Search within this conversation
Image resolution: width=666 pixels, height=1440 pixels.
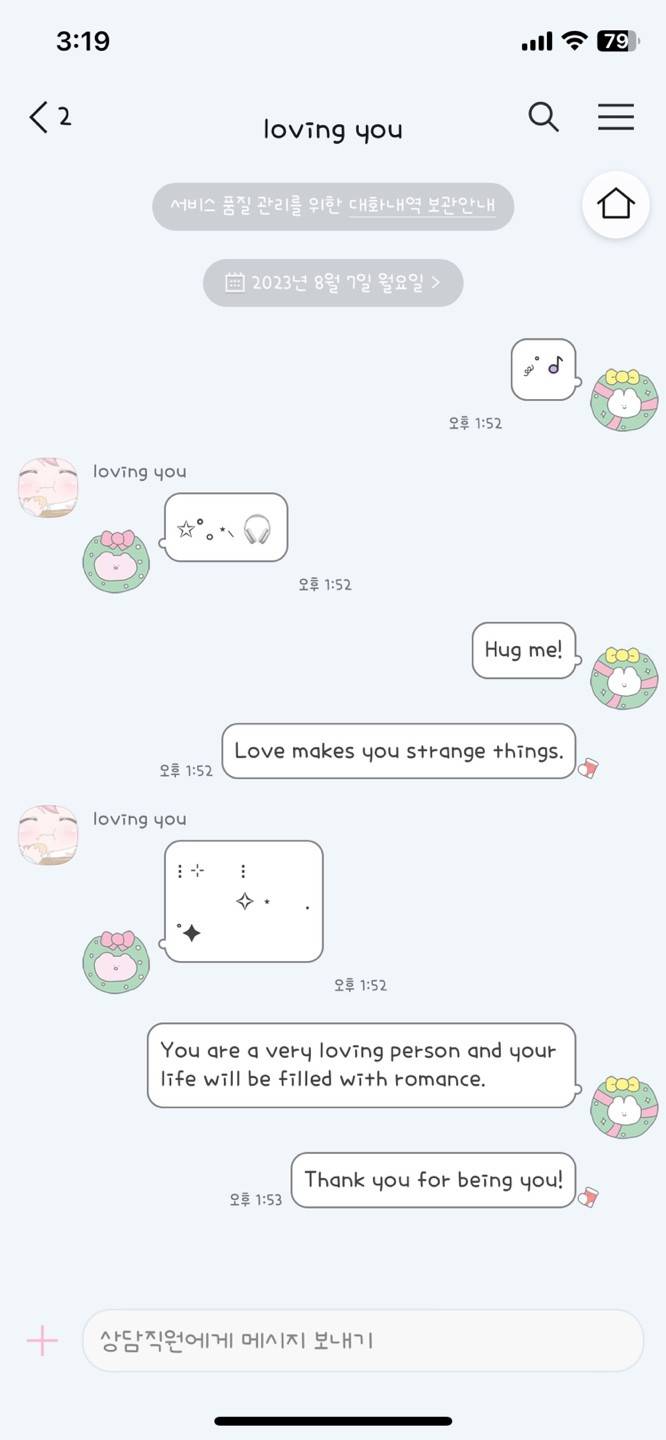(x=543, y=117)
